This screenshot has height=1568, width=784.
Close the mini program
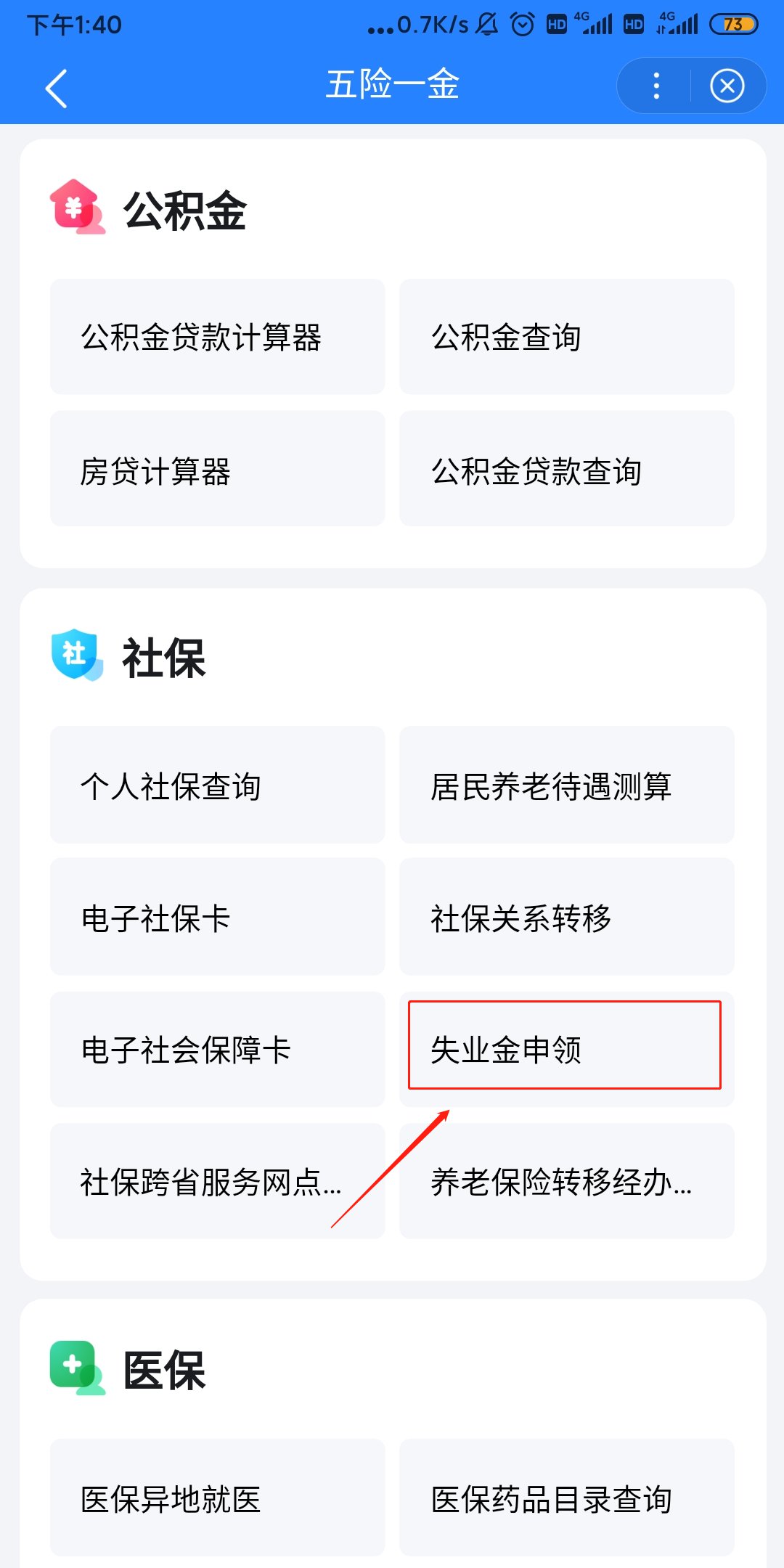[x=727, y=86]
